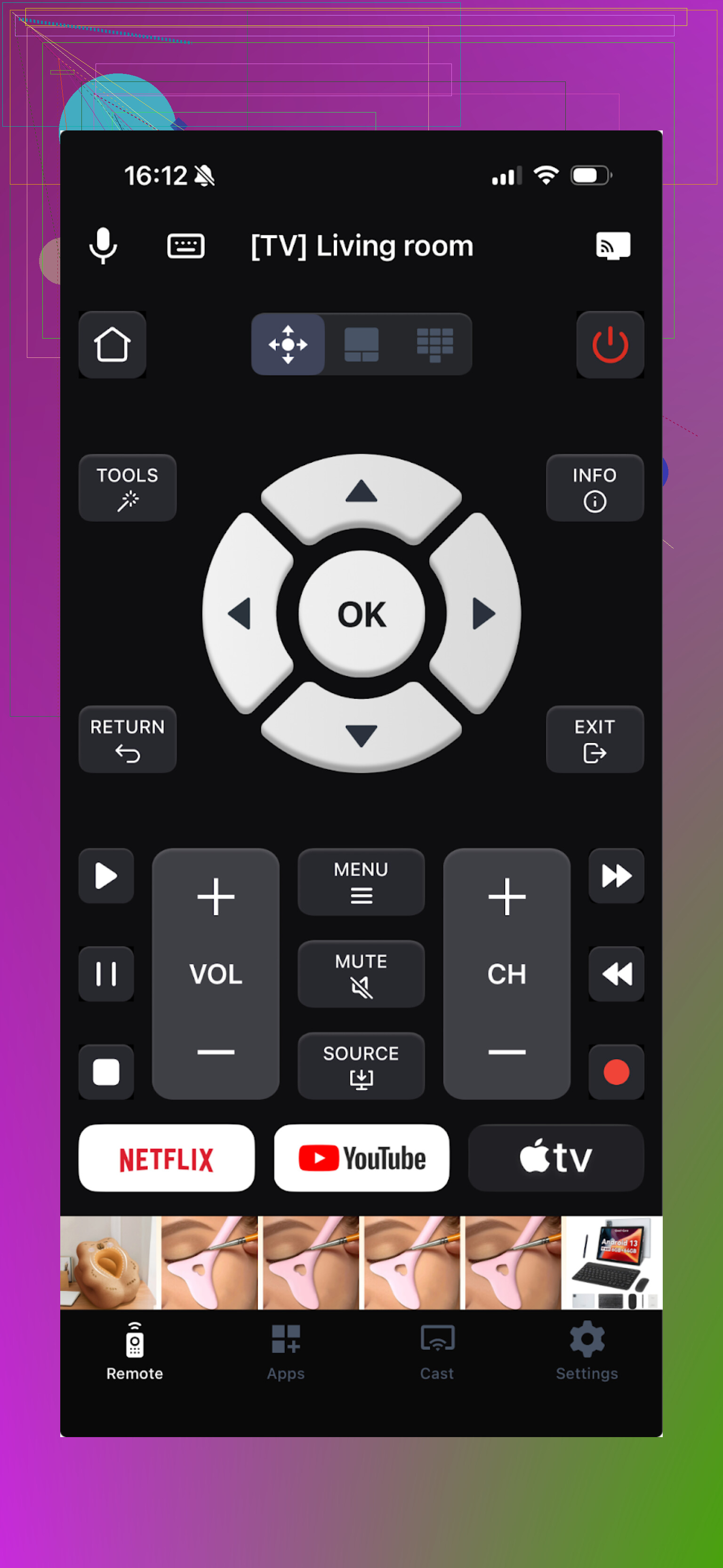
Task: Confirm selection with OK
Action: click(x=361, y=614)
